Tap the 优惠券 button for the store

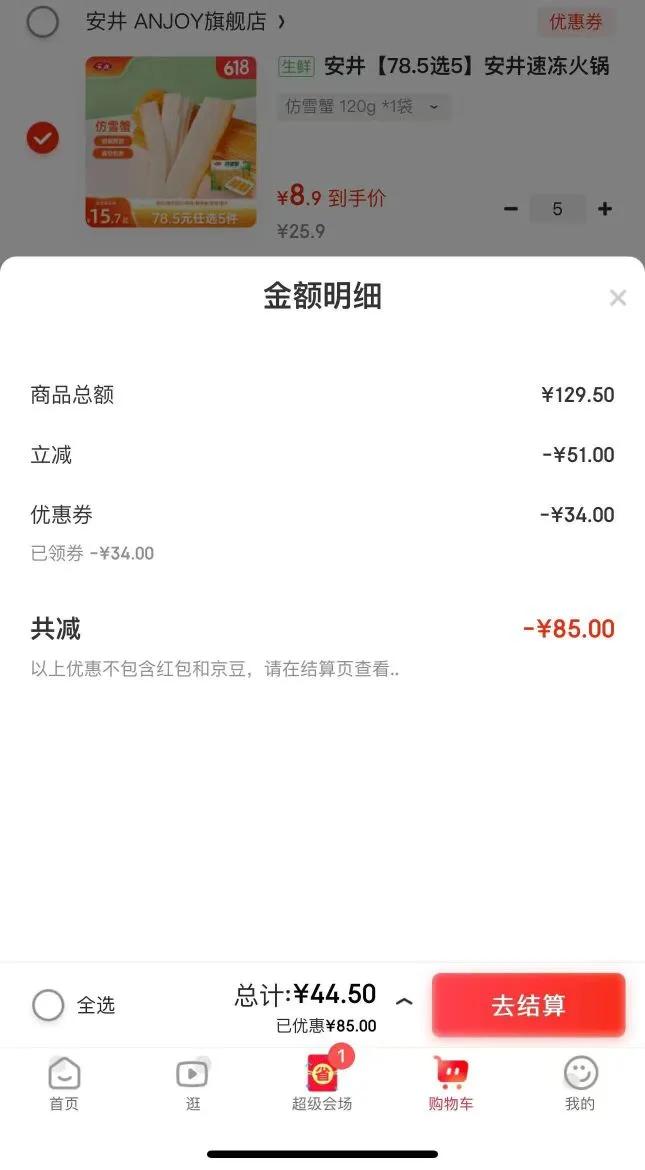(x=576, y=22)
